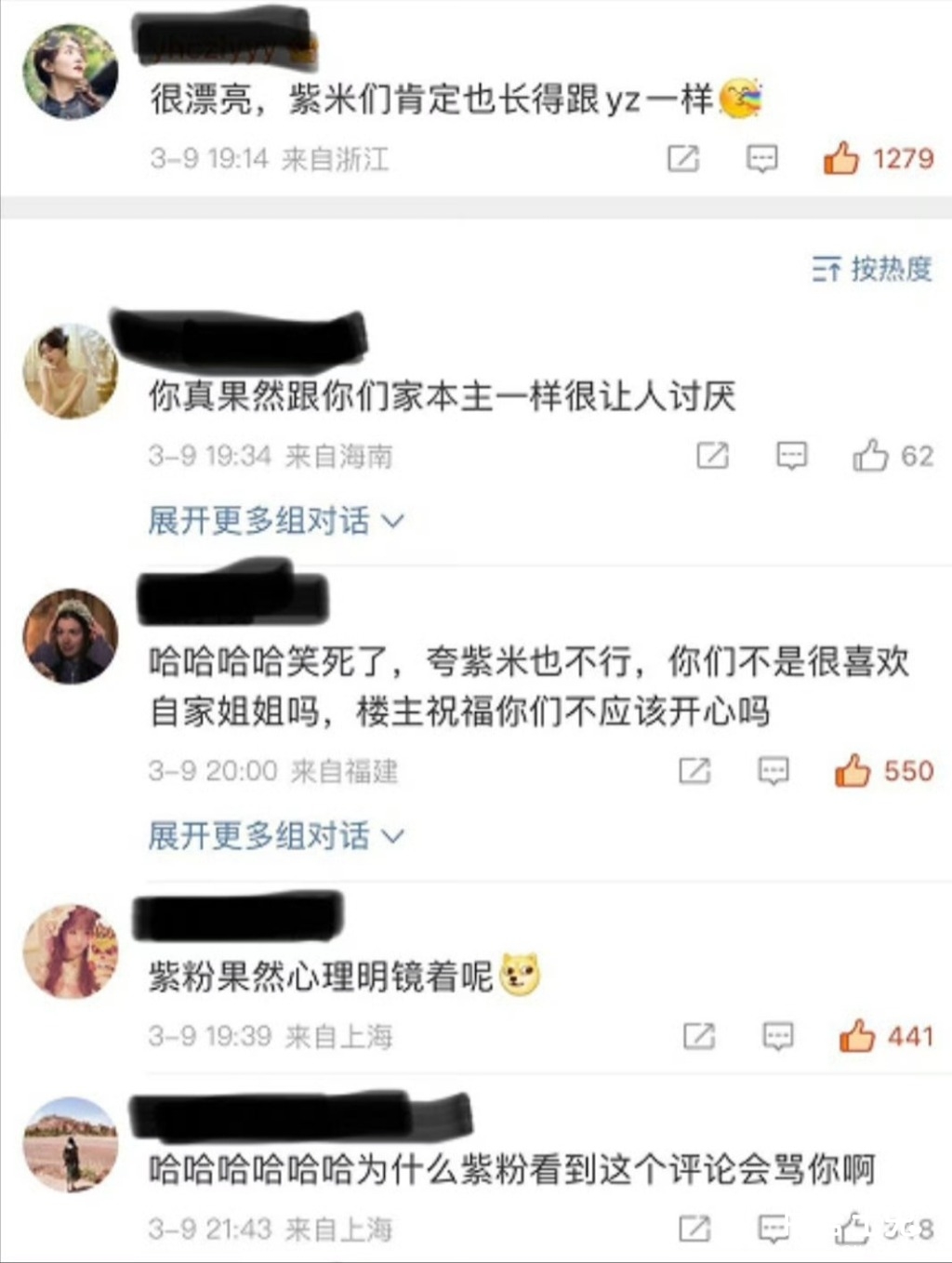Repost the 19:39 comment from 上海

point(699,1036)
